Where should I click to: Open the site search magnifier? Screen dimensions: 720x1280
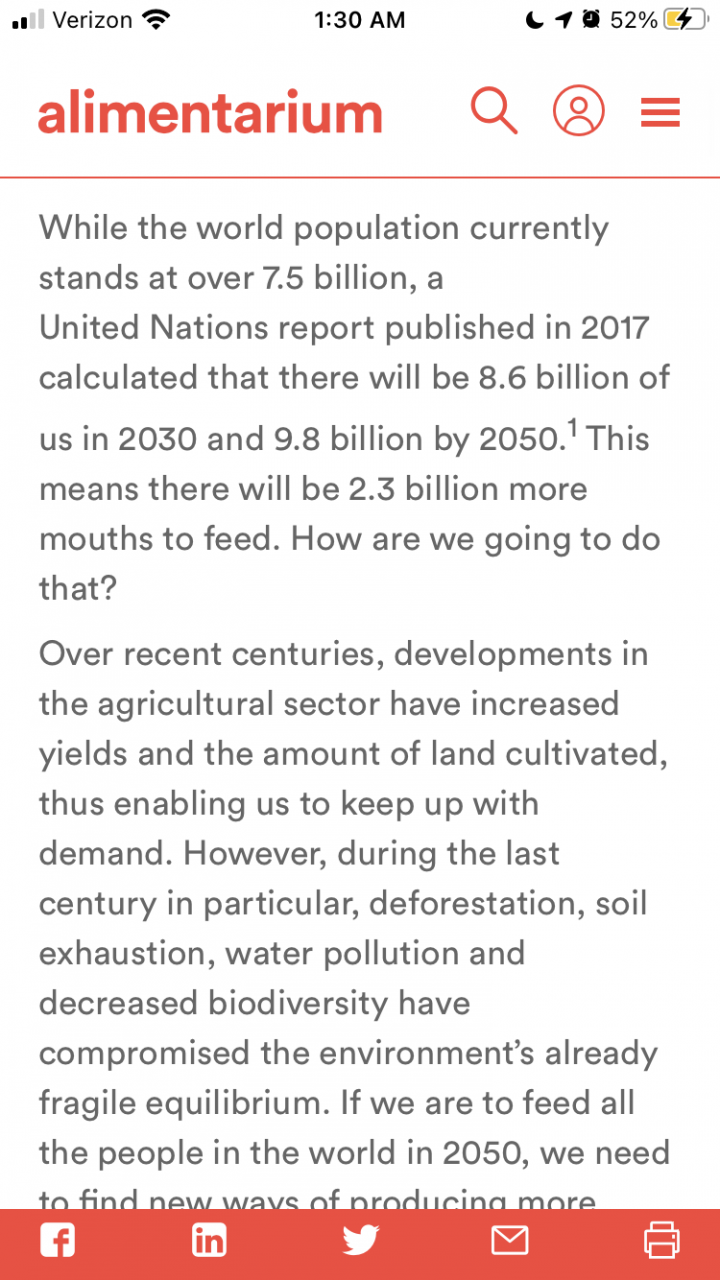[x=494, y=110]
